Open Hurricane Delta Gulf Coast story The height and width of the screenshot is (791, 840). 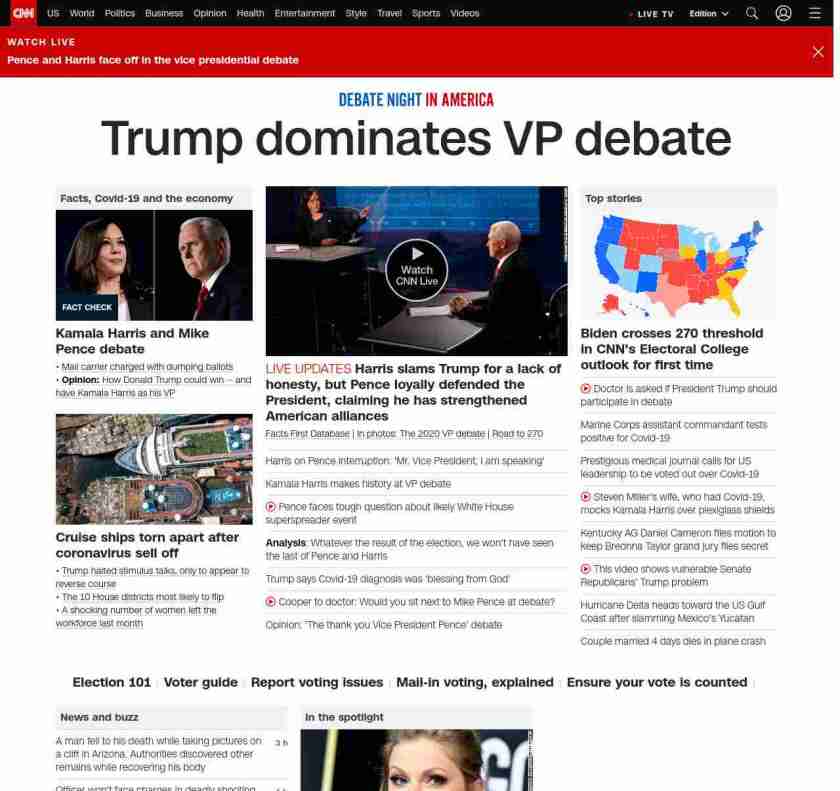tap(674, 611)
